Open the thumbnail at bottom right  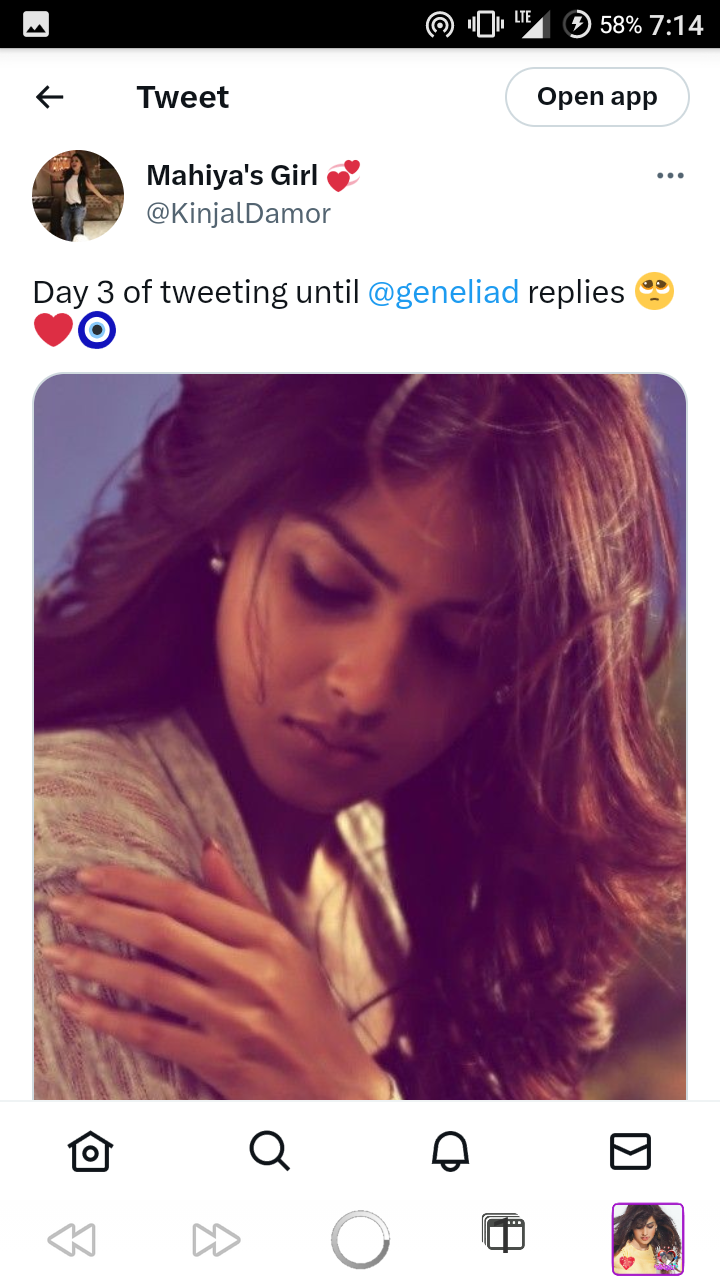point(648,1240)
